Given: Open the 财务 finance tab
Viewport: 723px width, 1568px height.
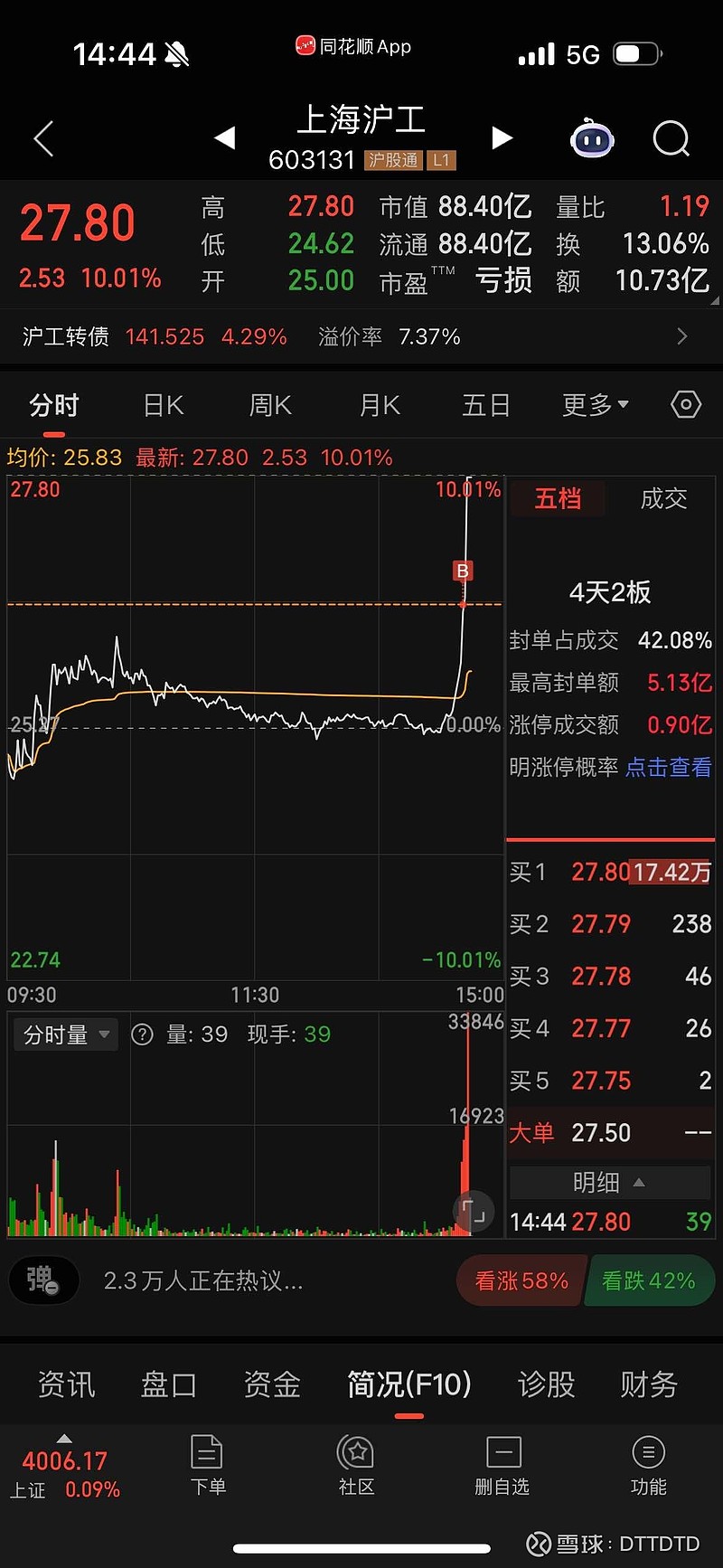Looking at the screenshot, I should point(647,1384).
